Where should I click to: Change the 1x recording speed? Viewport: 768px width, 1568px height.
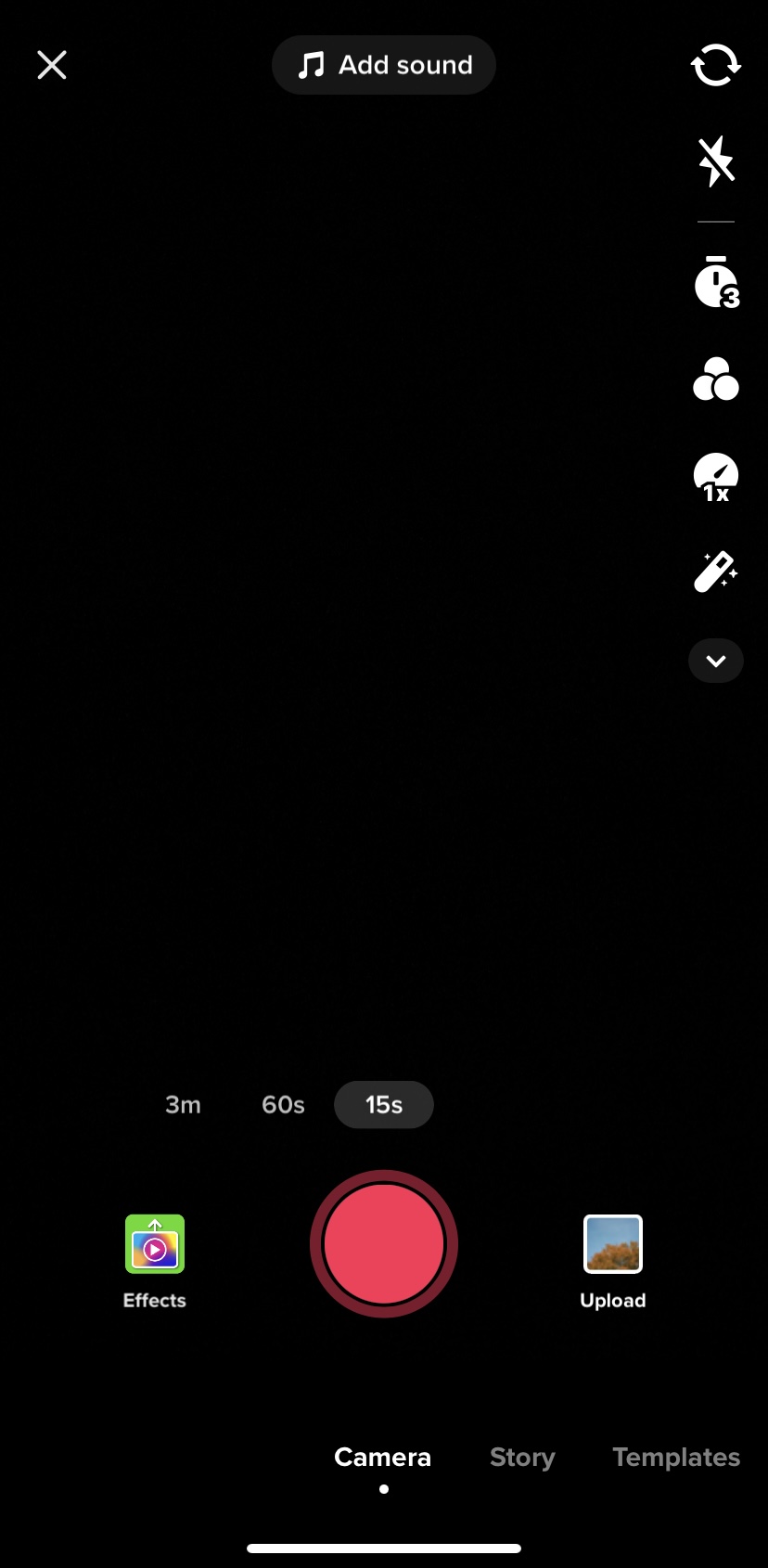[x=716, y=477]
